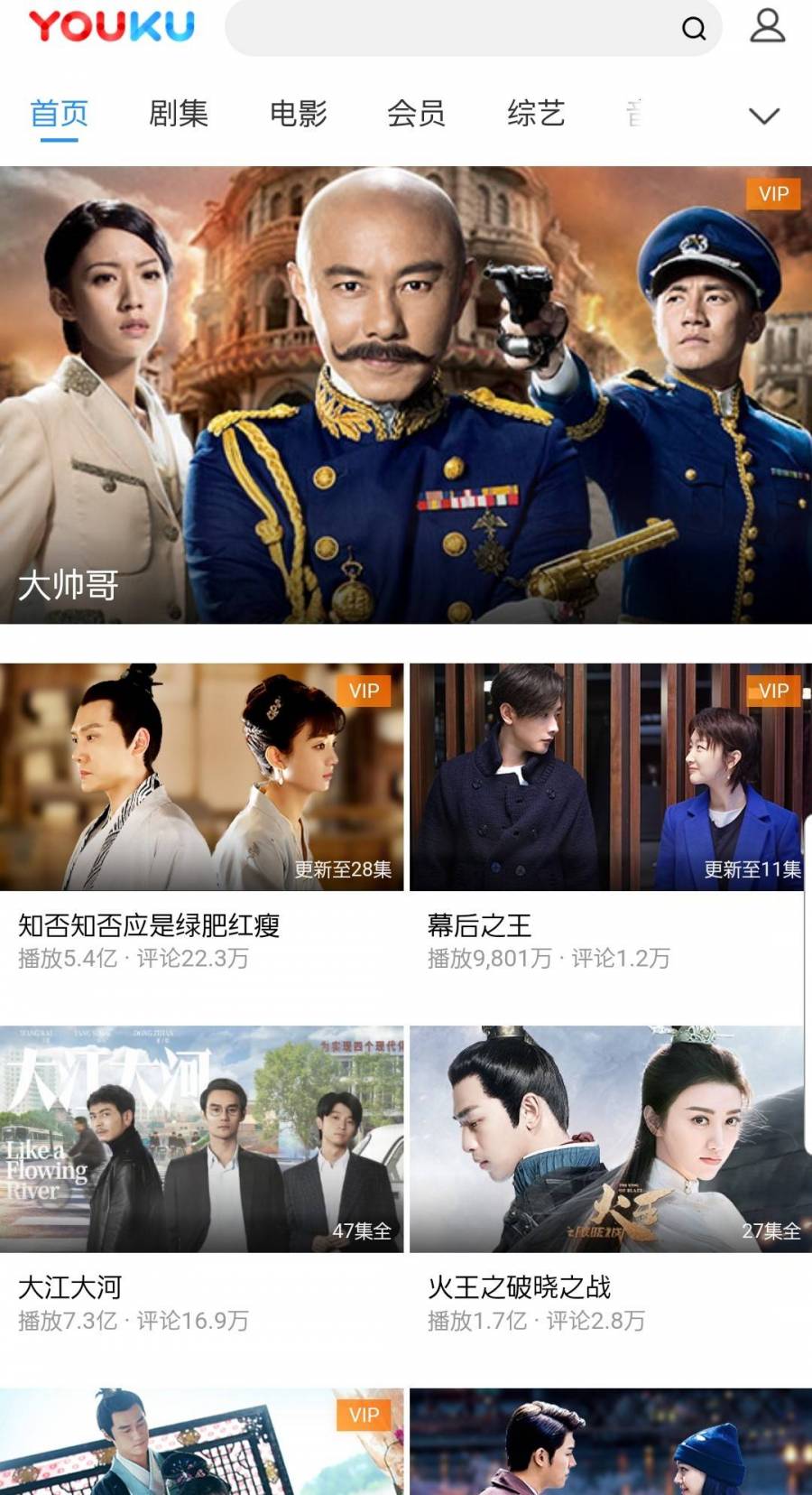The height and width of the screenshot is (1495, 812).
Task: Select the 首页 tab
Action: [x=60, y=114]
